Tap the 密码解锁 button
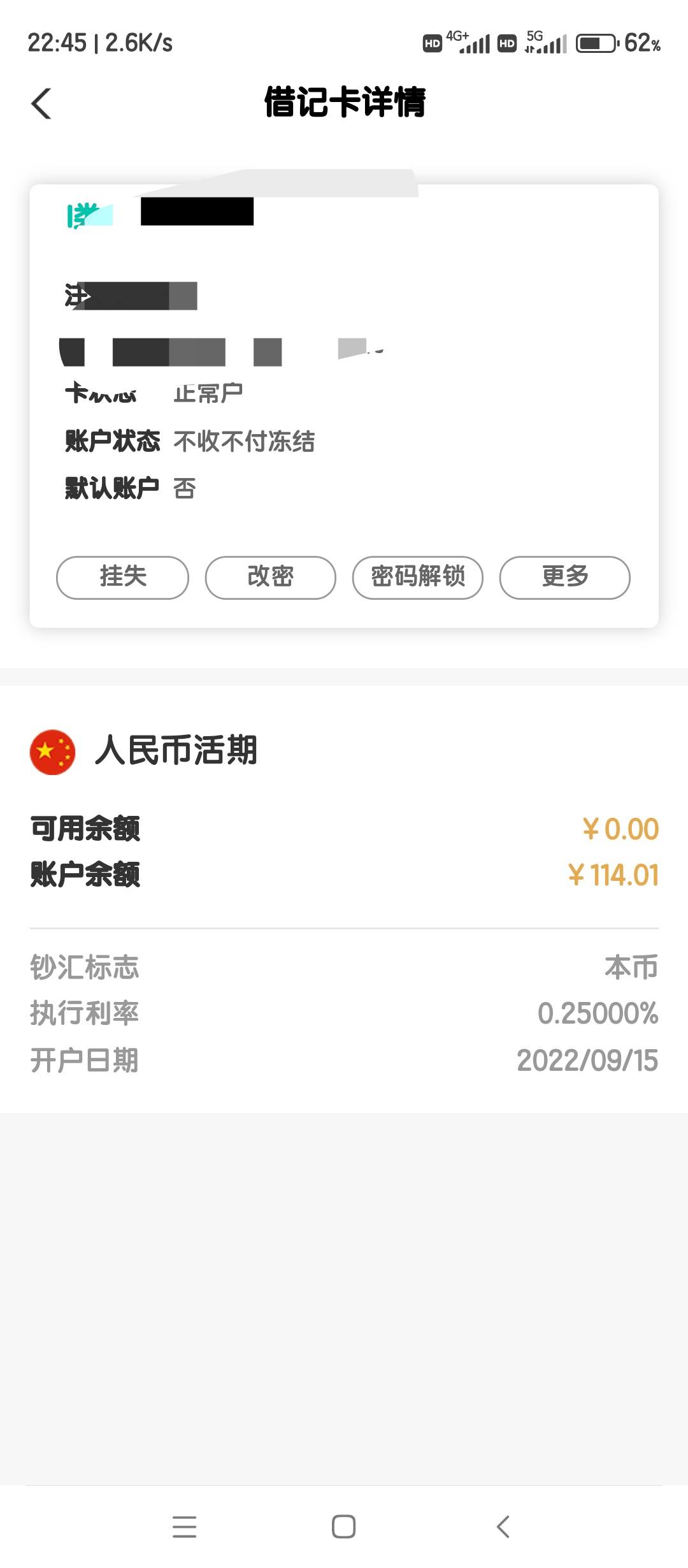Screen dimensions: 688x1568 pyautogui.click(x=418, y=577)
